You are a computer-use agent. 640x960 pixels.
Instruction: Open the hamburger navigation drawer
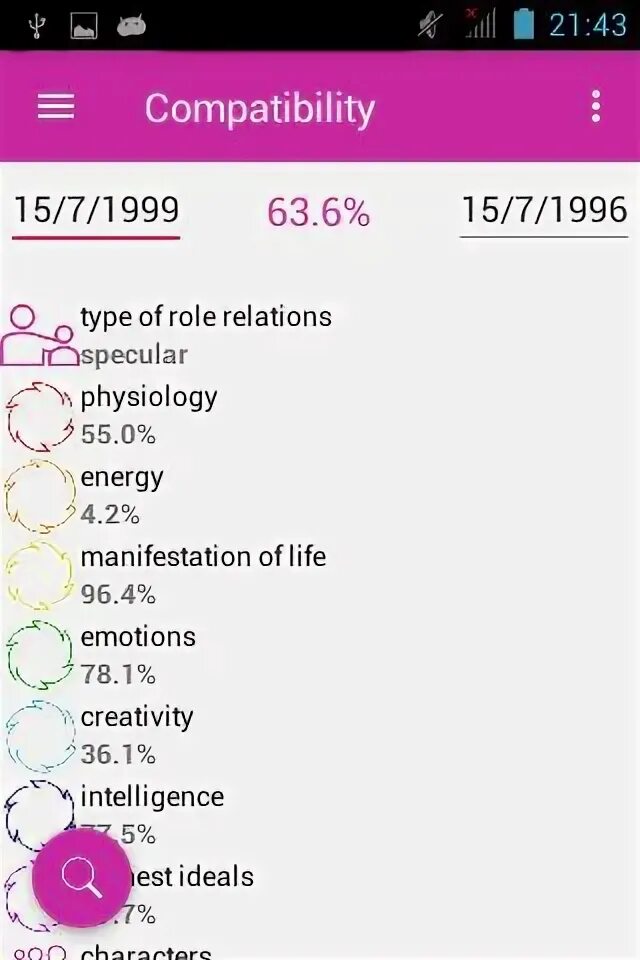[x=56, y=107]
